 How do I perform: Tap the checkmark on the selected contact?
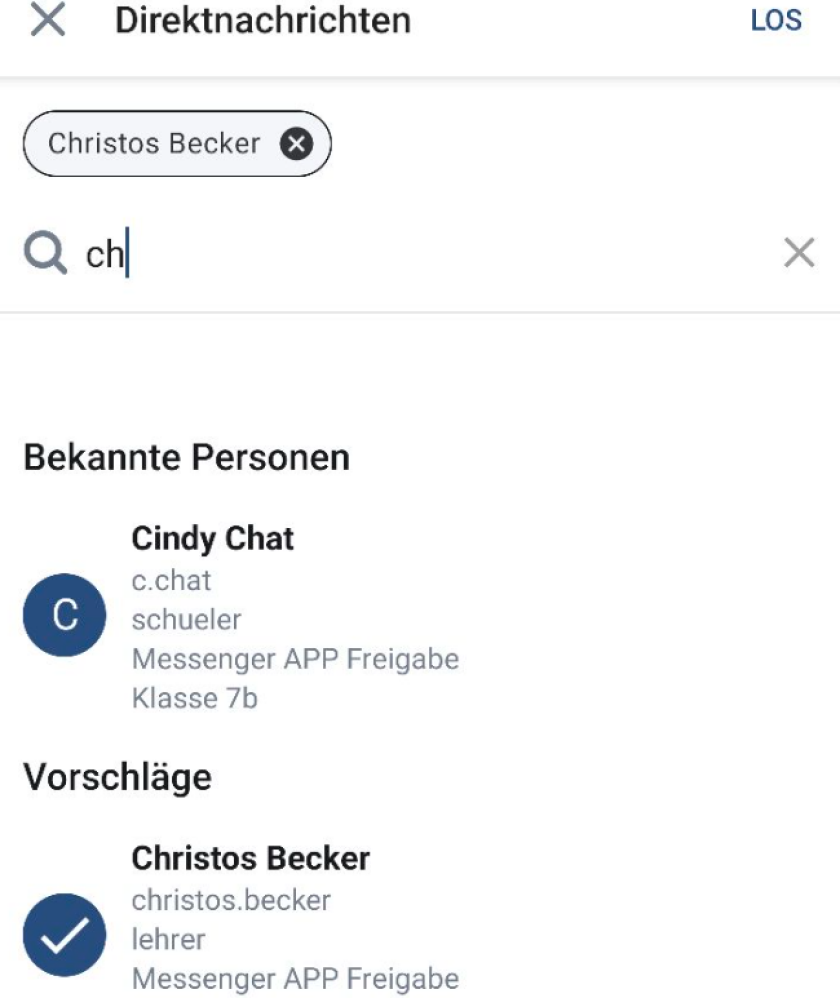pos(64,934)
